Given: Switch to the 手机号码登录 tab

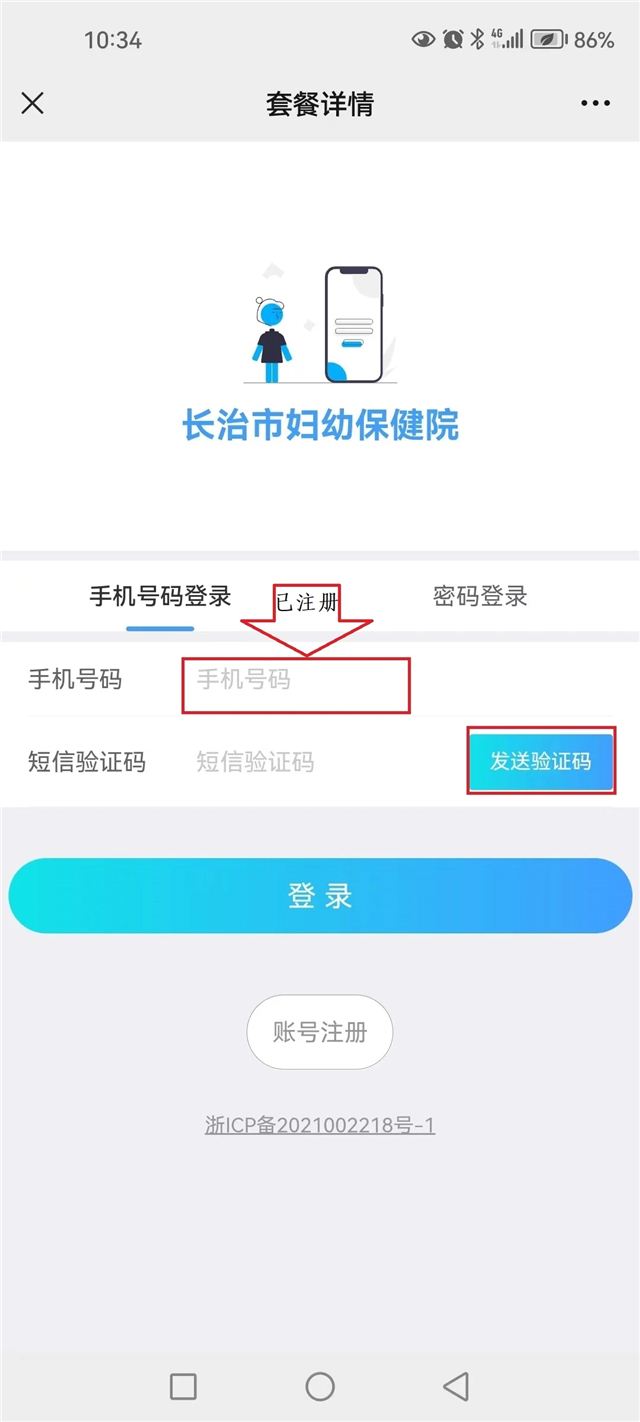Looking at the screenshot, I should 160,597.
